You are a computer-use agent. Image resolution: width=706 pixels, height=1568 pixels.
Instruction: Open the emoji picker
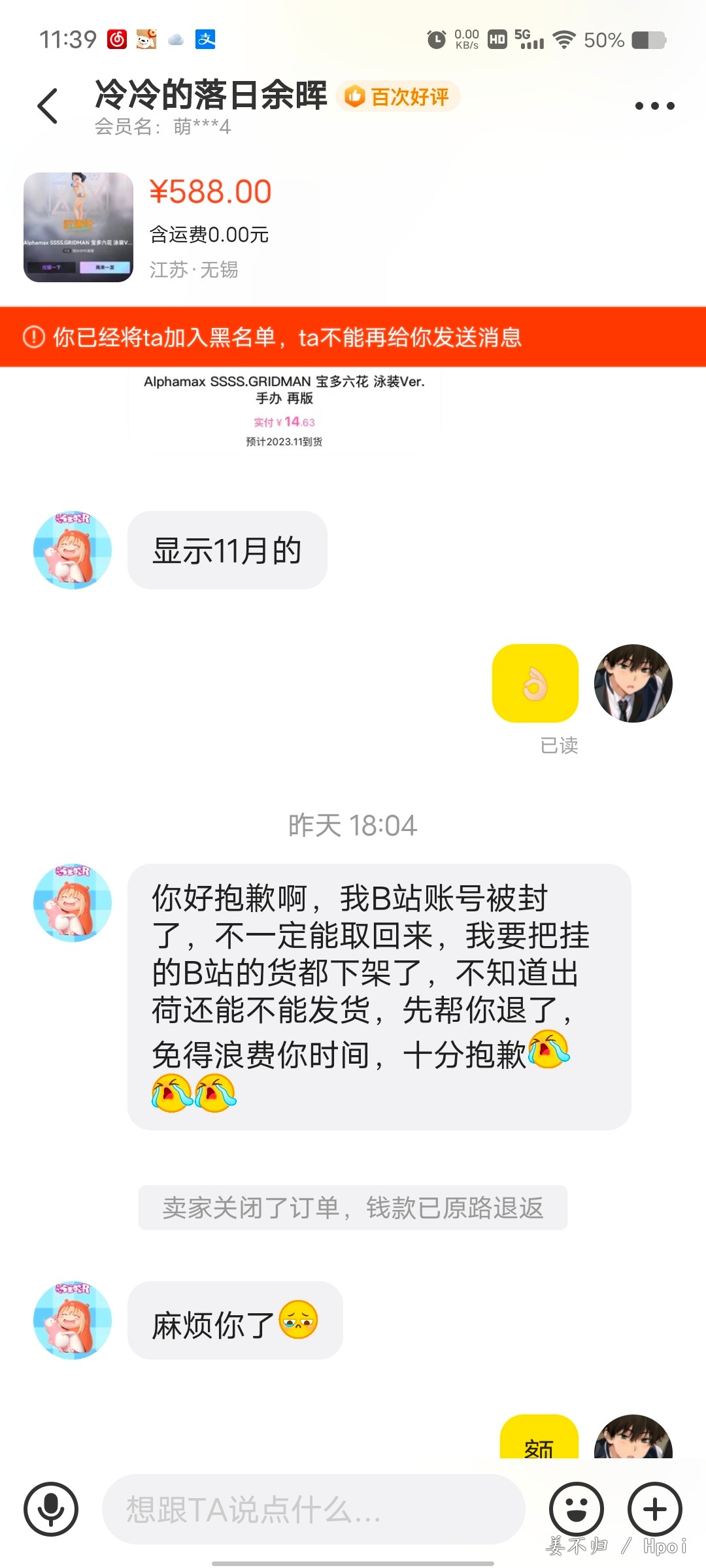(576, 1509)
